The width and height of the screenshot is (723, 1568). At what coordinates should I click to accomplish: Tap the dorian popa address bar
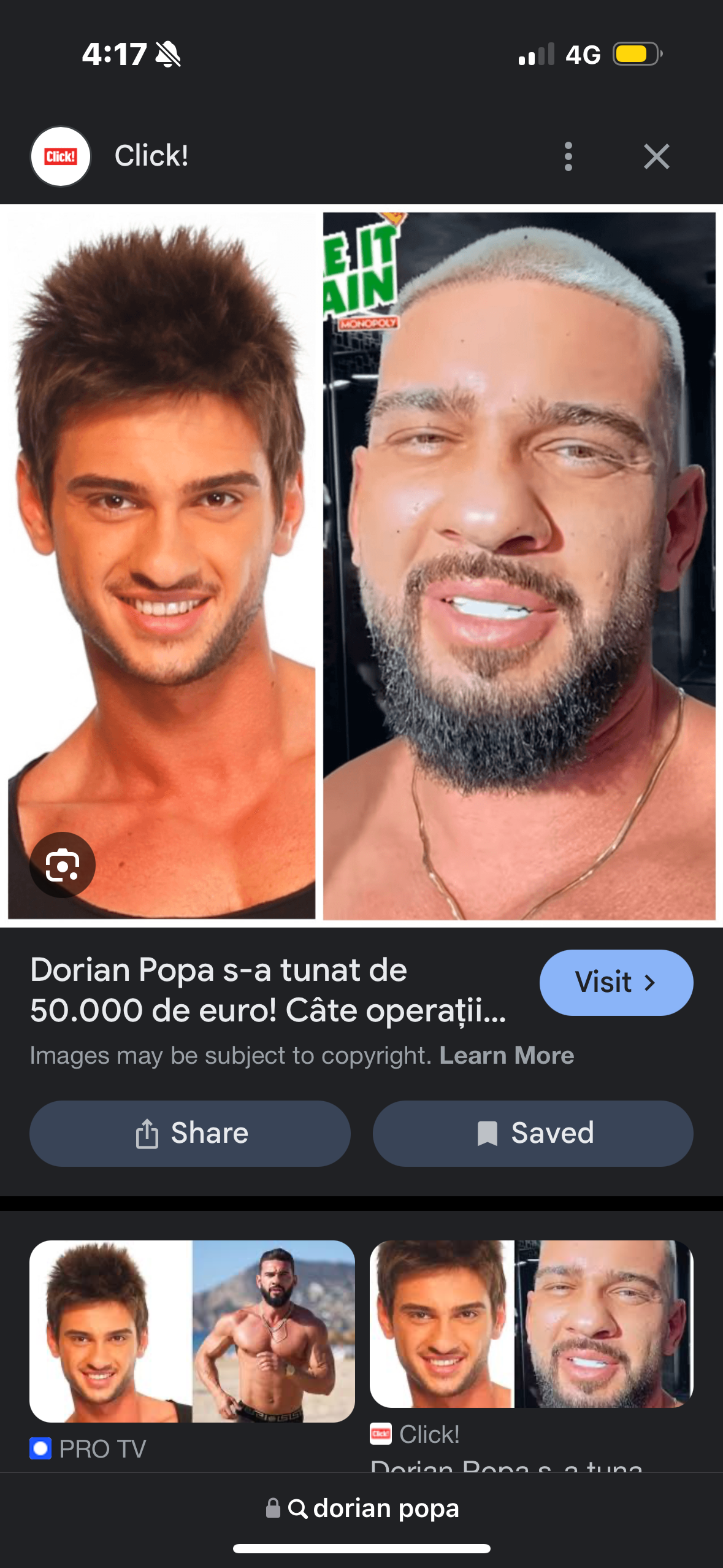pos(362,1508)
